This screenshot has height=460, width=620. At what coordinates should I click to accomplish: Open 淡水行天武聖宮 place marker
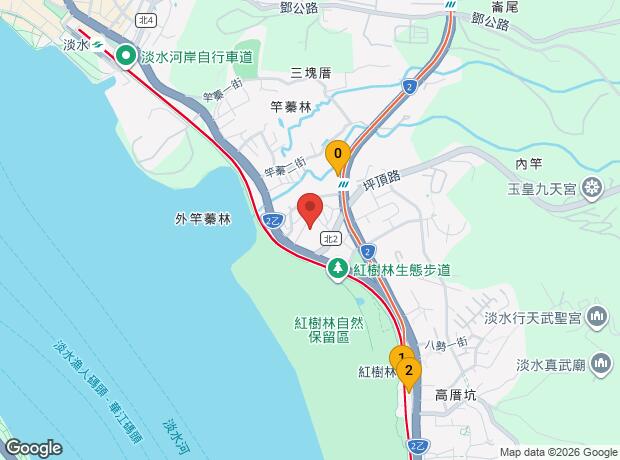(x=597, y=317)
